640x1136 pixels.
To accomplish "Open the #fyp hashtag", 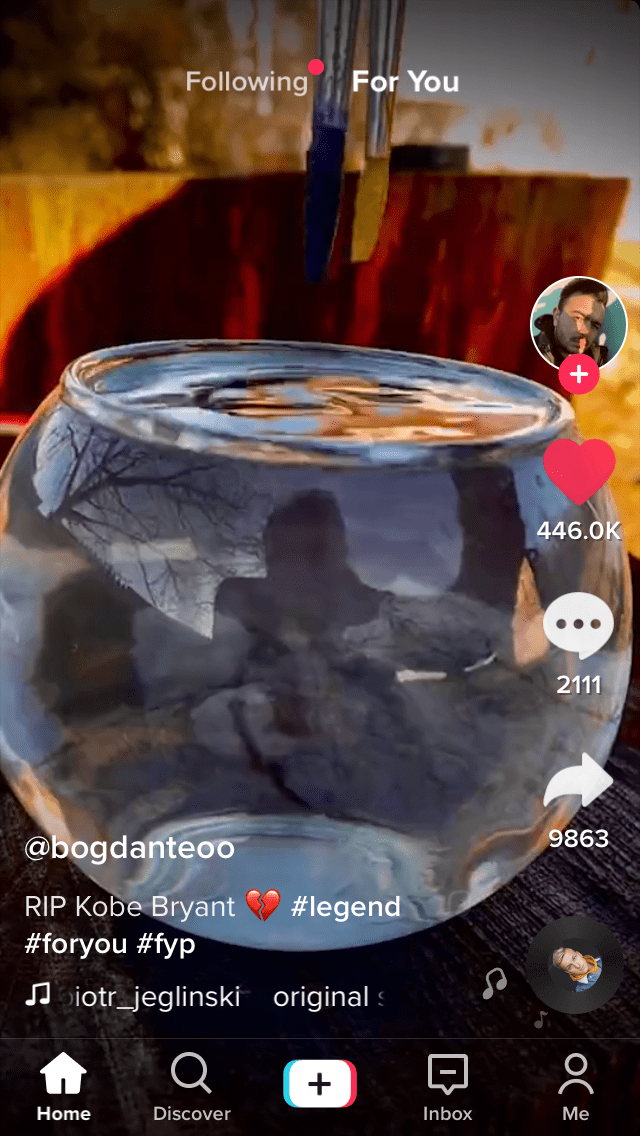I will [x=166, y=943].
